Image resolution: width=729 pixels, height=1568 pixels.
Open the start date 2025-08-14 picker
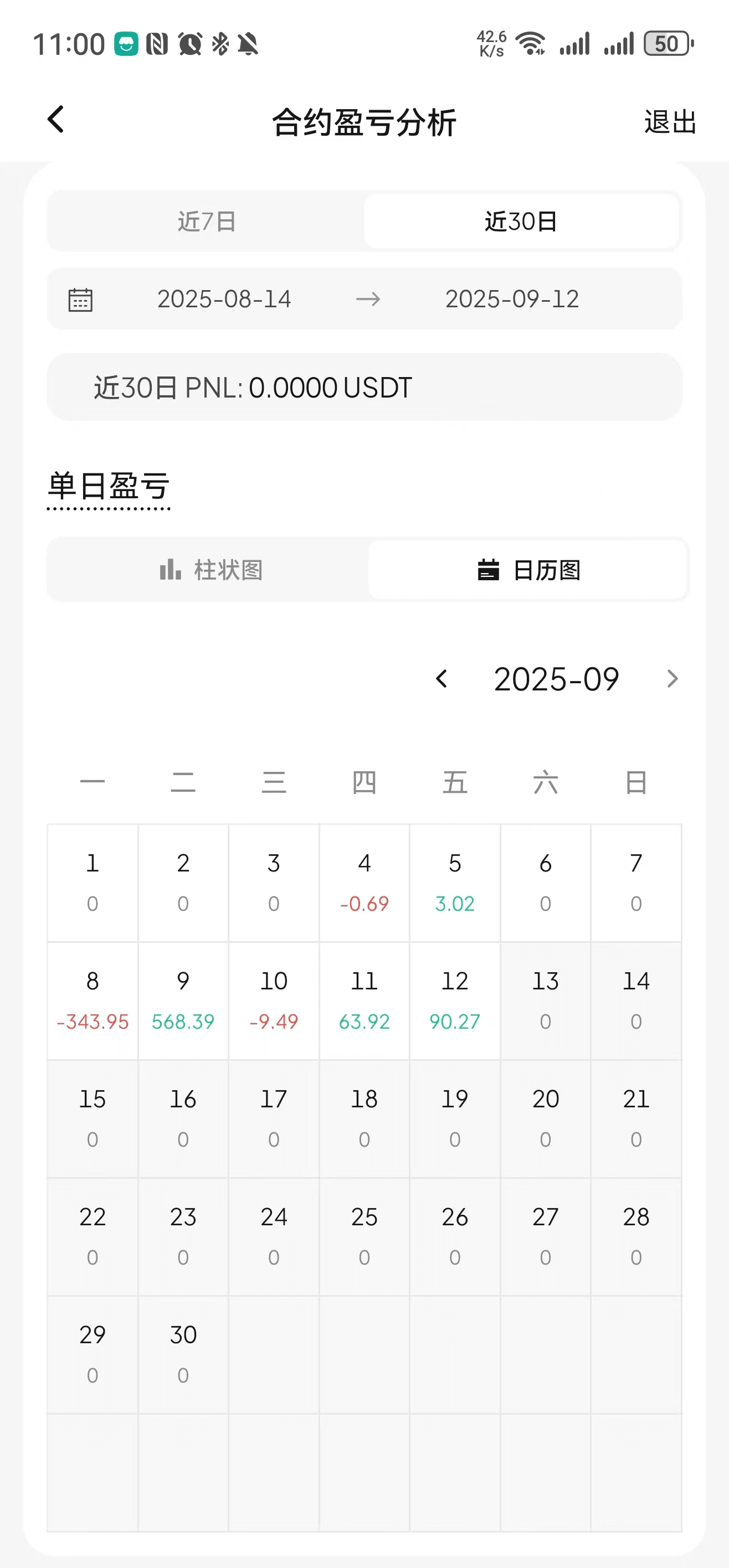[x=223, y=300]
